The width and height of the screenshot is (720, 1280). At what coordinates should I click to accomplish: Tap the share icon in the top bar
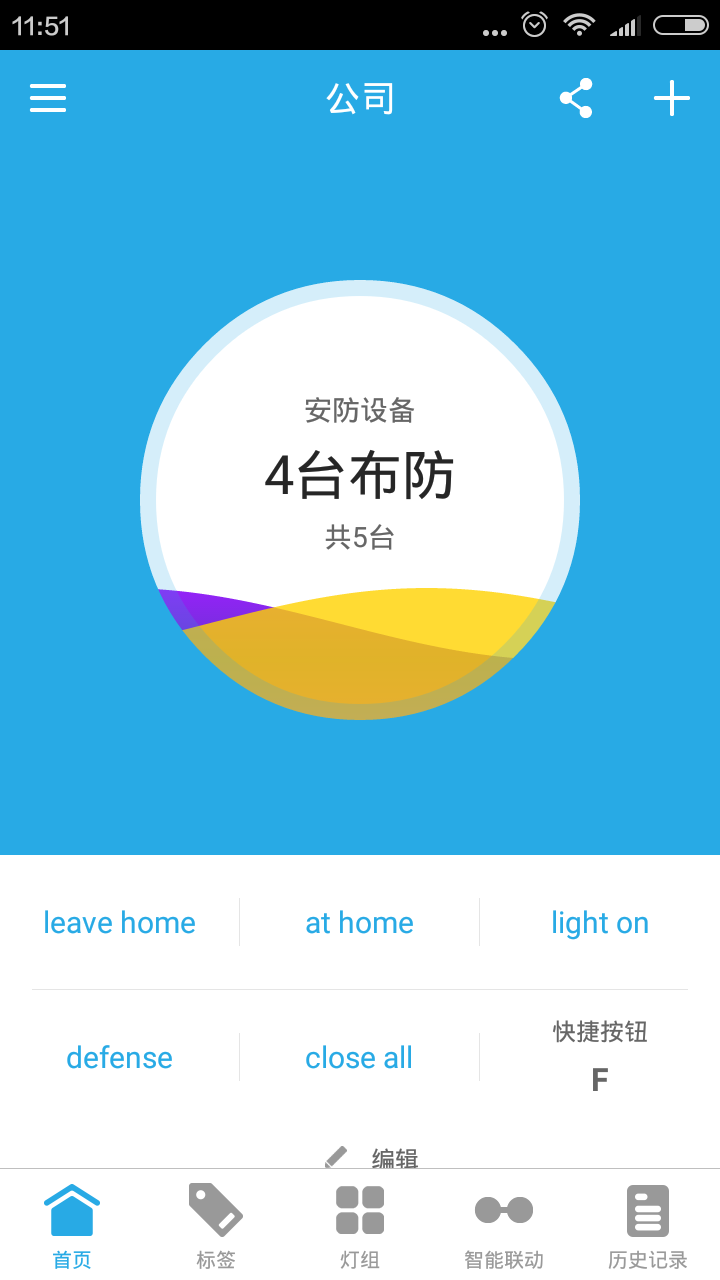[x=576, y=97]
